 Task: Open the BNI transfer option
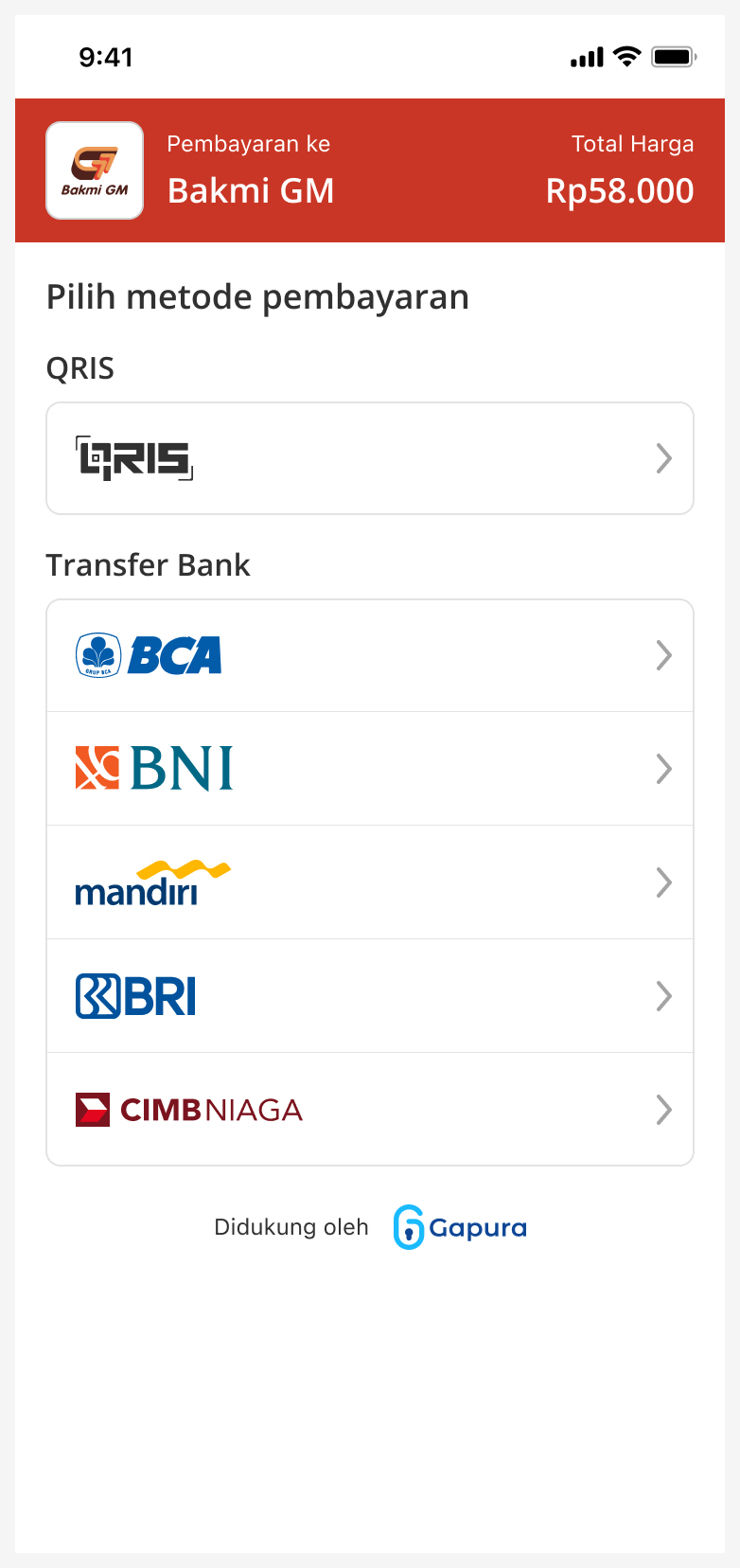(x=369, y=769)
